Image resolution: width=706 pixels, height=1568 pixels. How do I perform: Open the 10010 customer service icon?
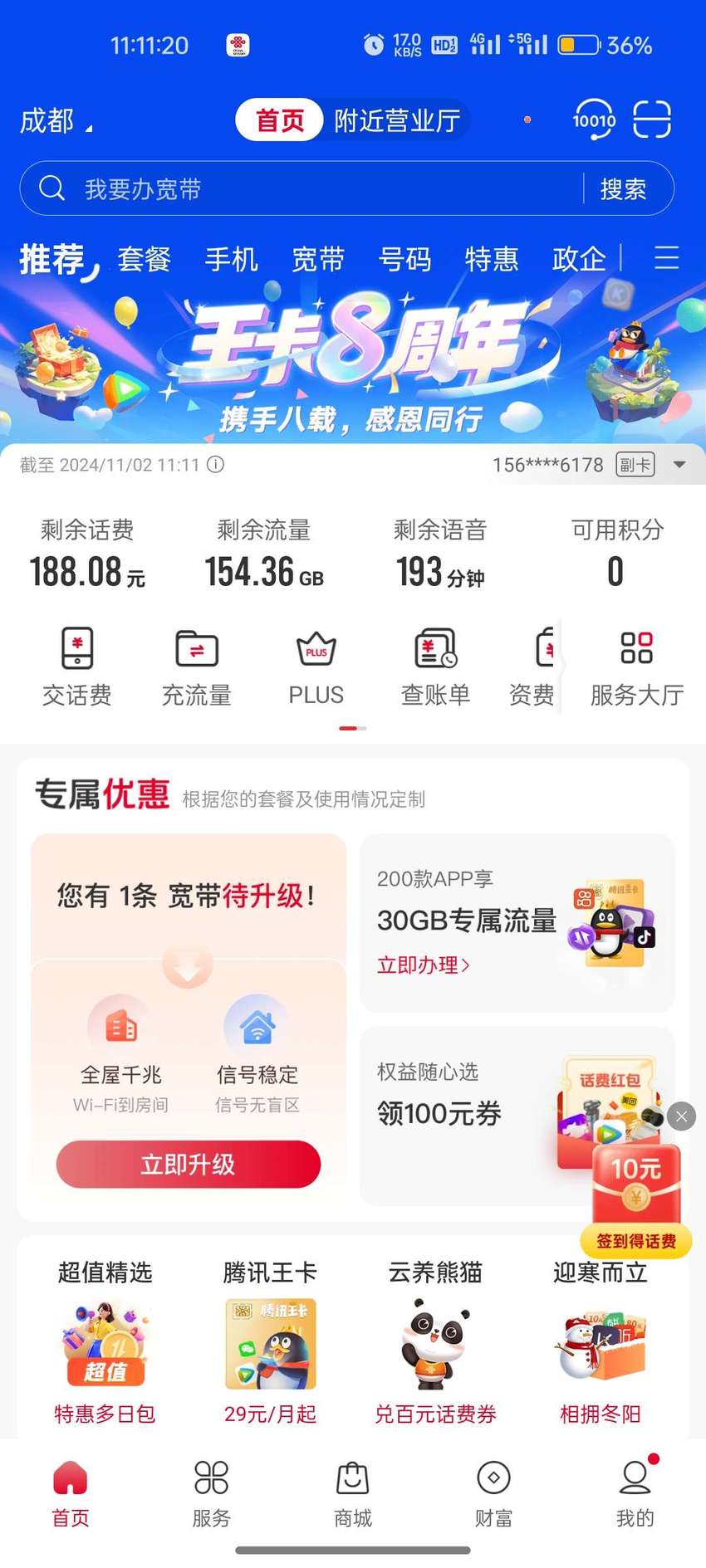tap(594, 120)
